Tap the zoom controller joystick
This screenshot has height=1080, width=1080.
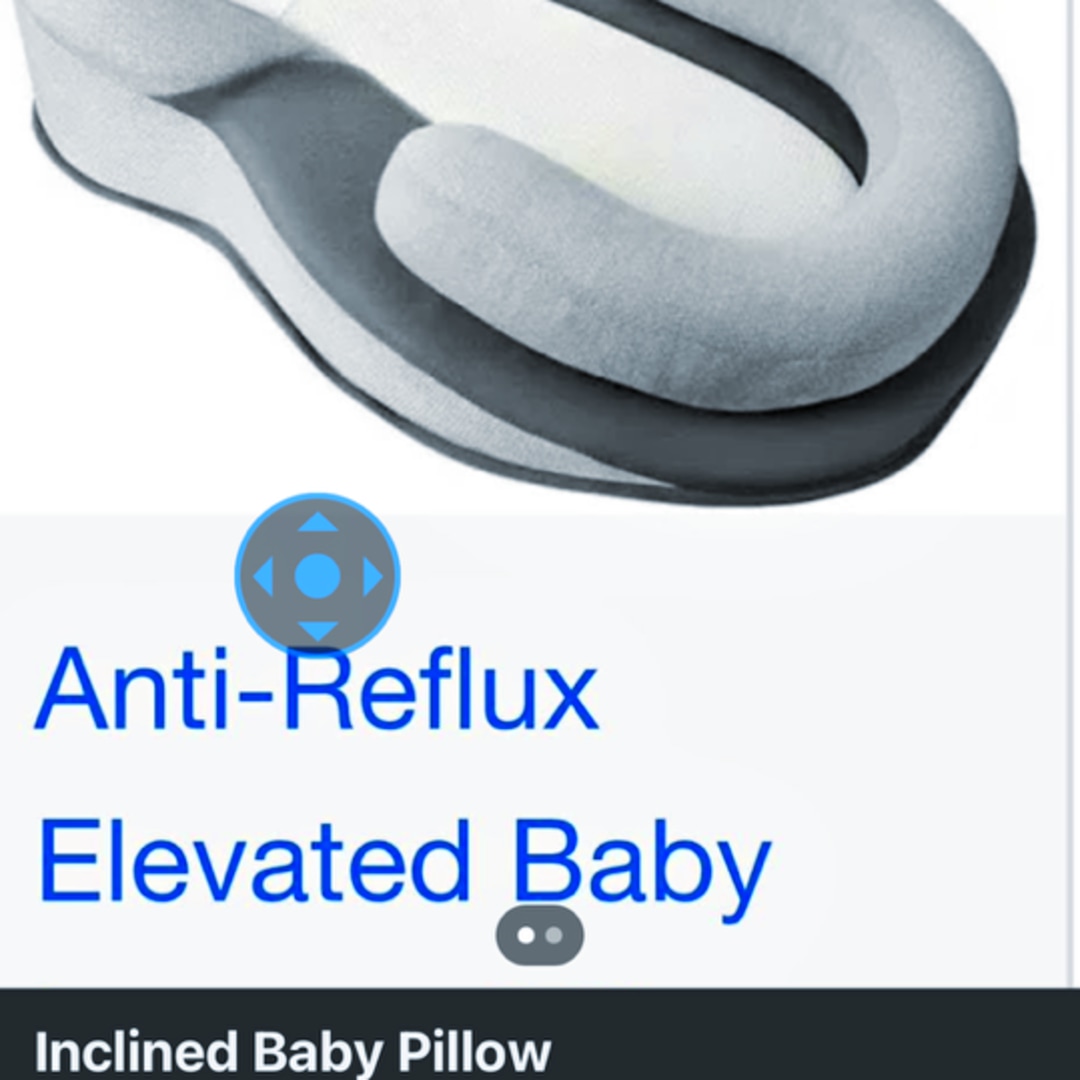[x=318, y=576]
